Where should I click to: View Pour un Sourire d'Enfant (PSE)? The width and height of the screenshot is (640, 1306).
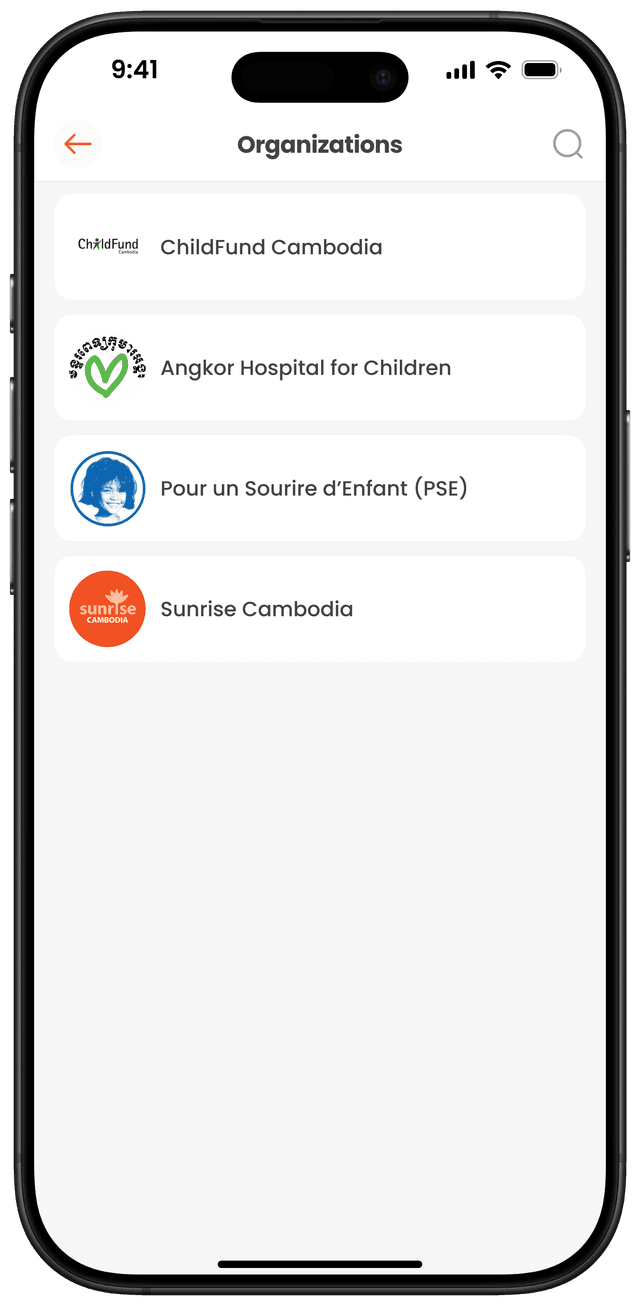[319, 488]
